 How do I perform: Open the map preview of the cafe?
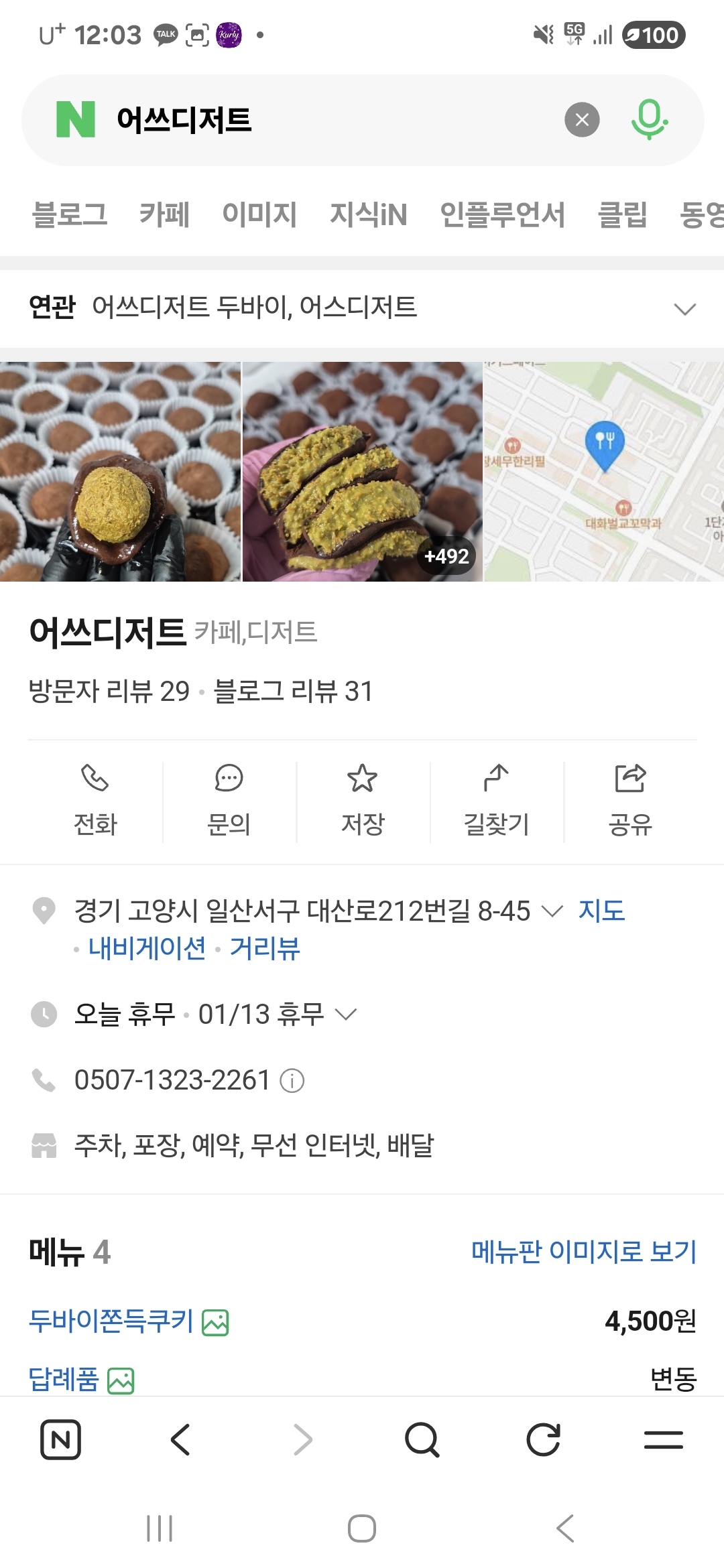click(604, 472)
